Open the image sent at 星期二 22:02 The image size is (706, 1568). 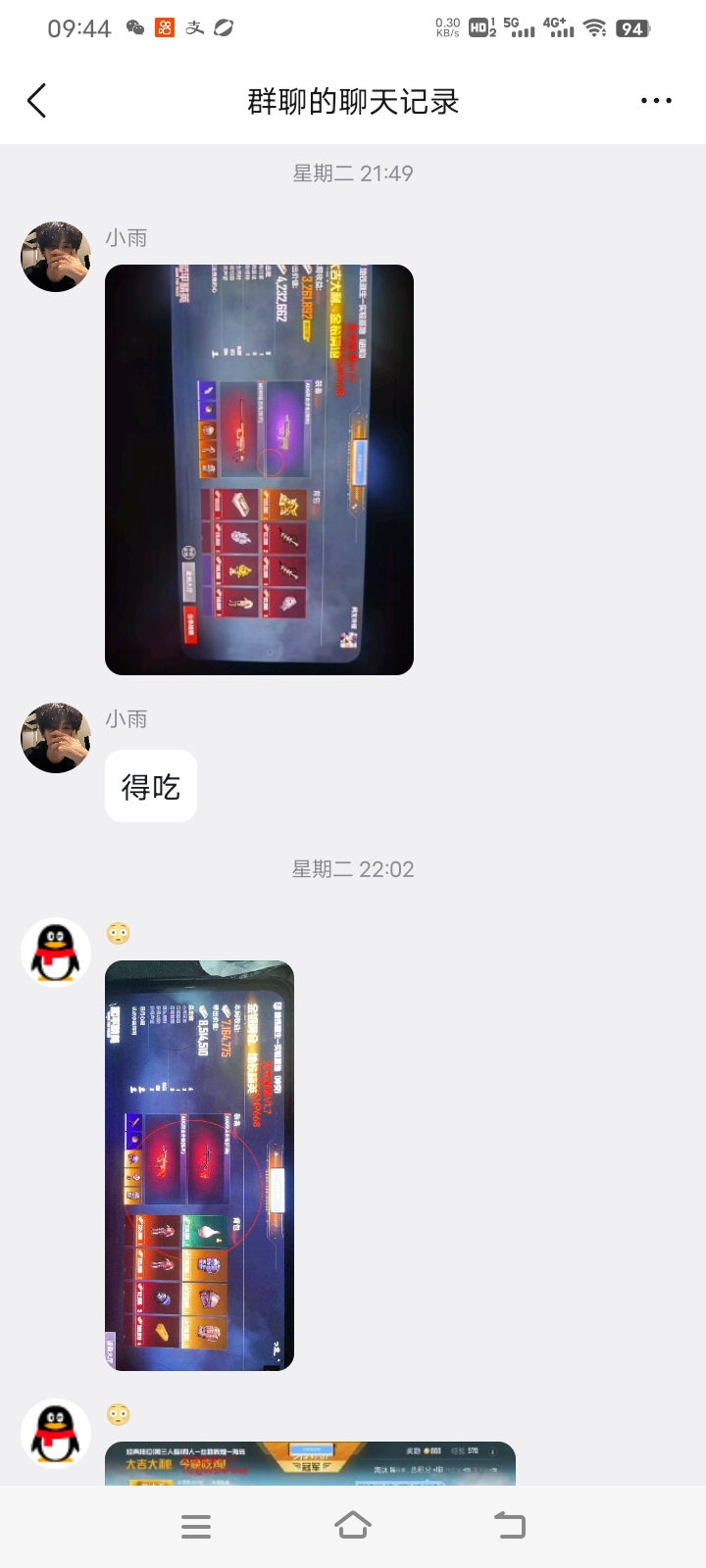pyautogui.click(x=199, y=1165)
